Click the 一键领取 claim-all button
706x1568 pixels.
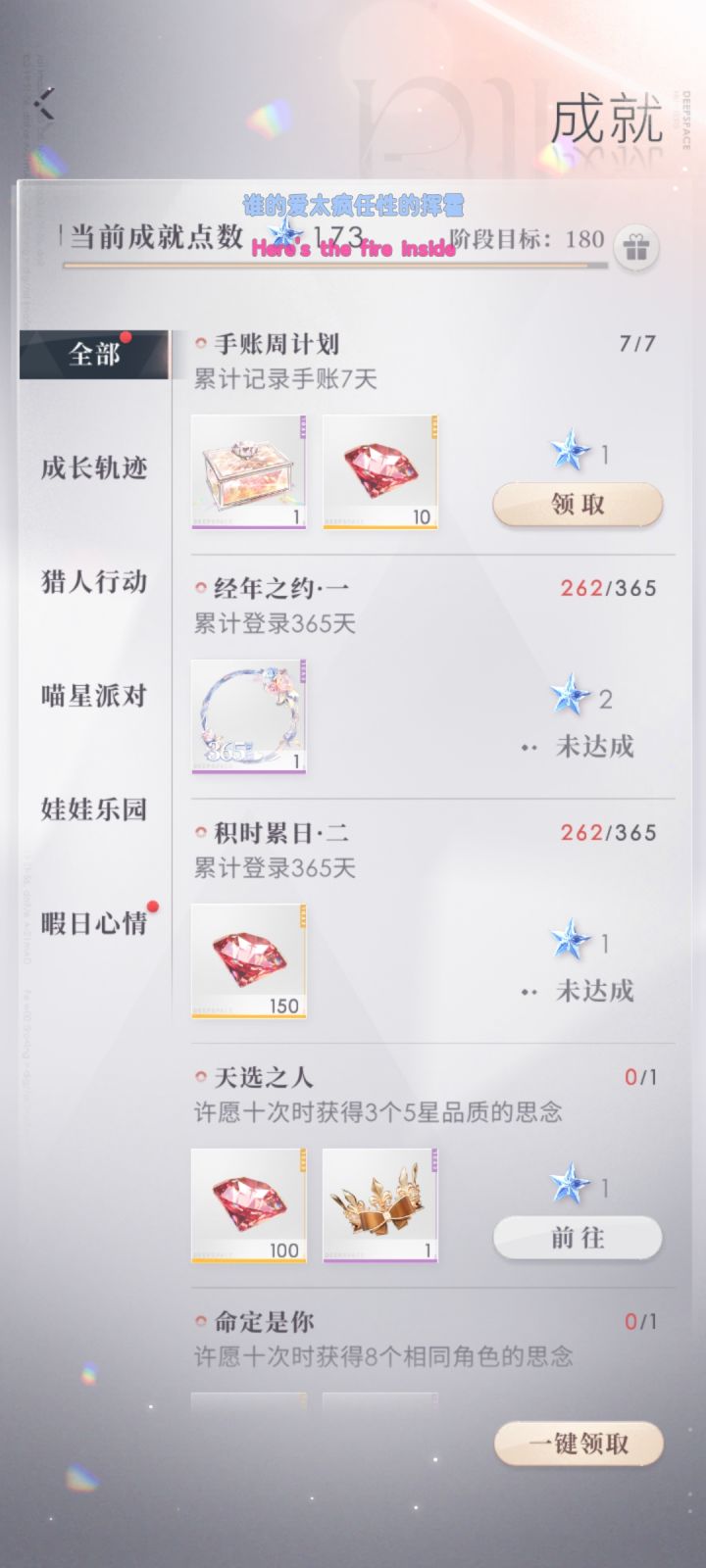point(578,1445)
